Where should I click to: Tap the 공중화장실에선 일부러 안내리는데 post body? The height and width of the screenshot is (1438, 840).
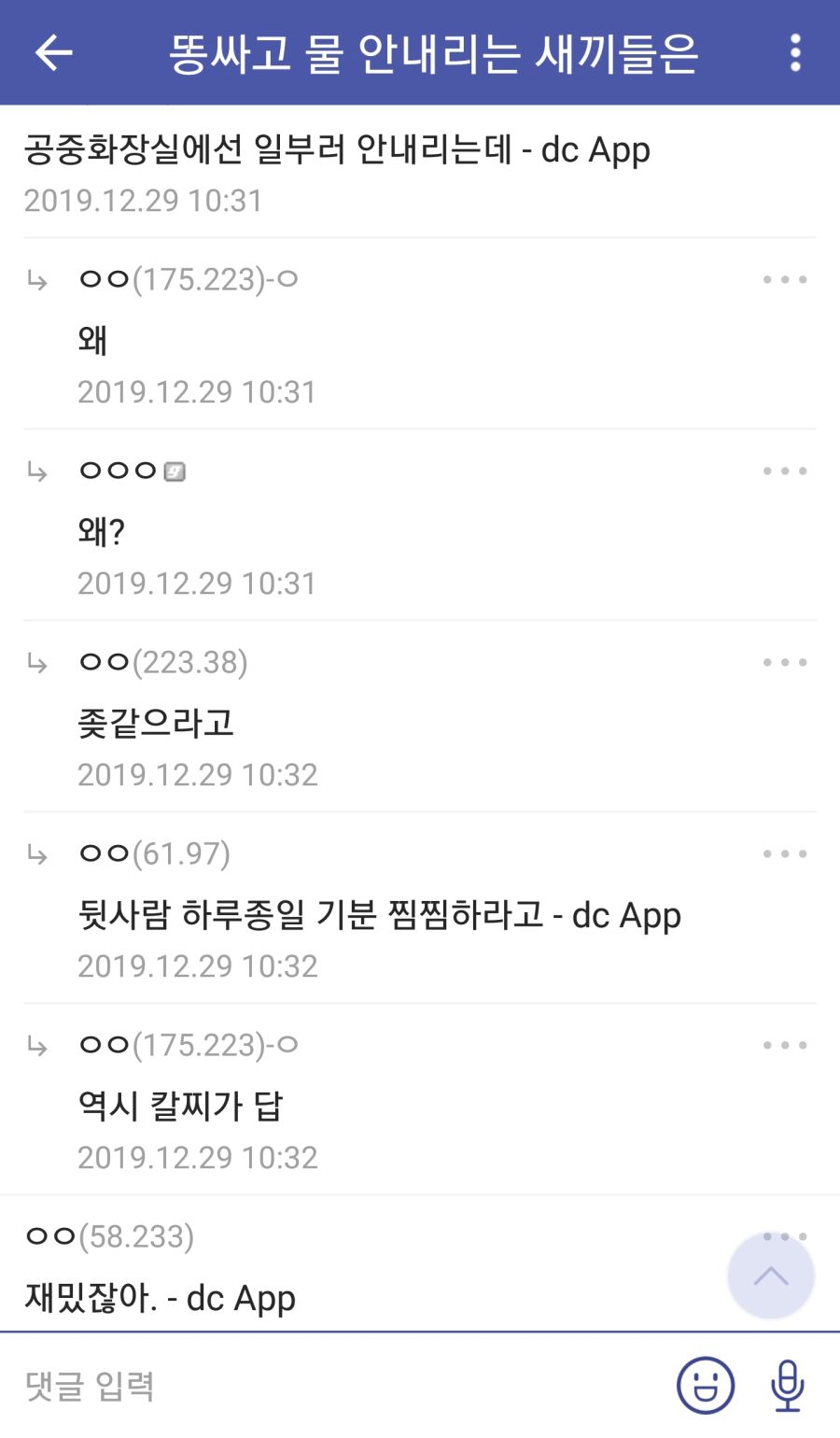tap(336, 148)
